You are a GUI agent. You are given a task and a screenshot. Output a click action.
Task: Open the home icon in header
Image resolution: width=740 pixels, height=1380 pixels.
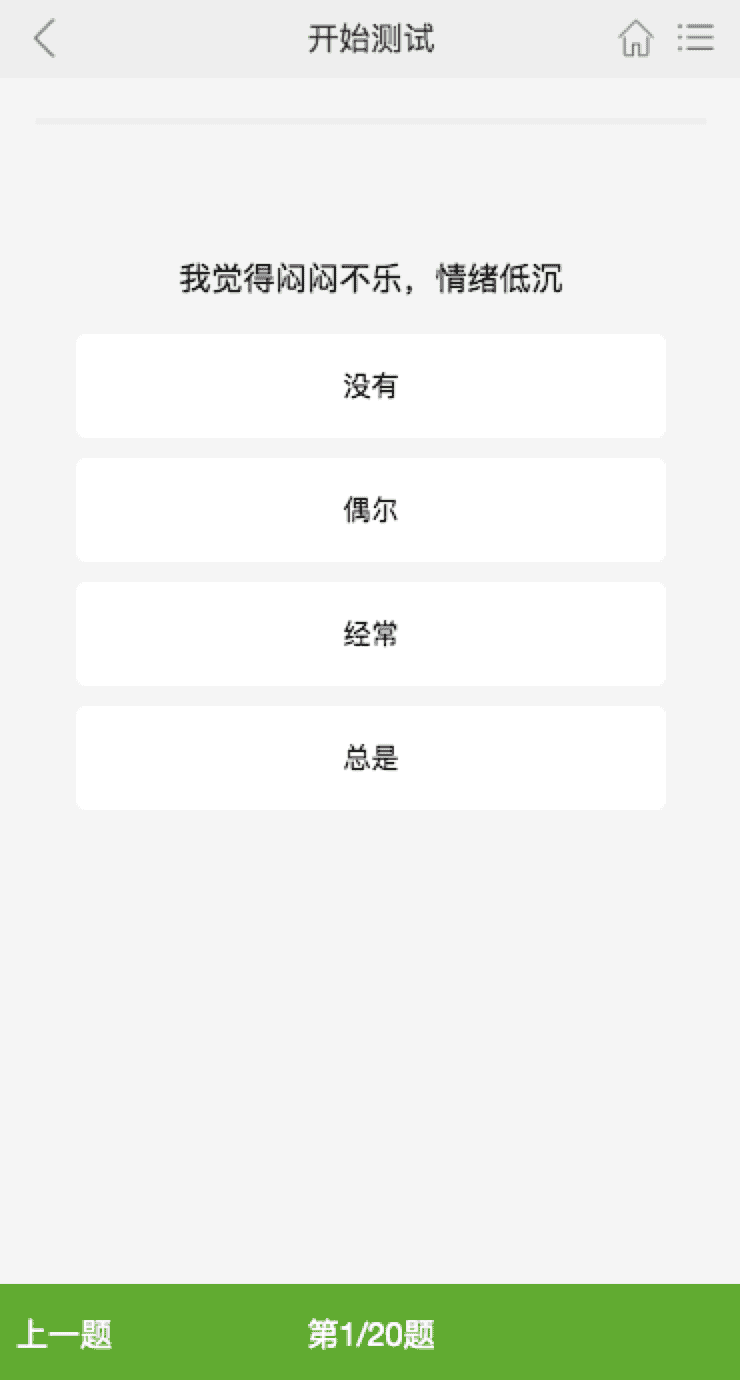tap(635, 39)
